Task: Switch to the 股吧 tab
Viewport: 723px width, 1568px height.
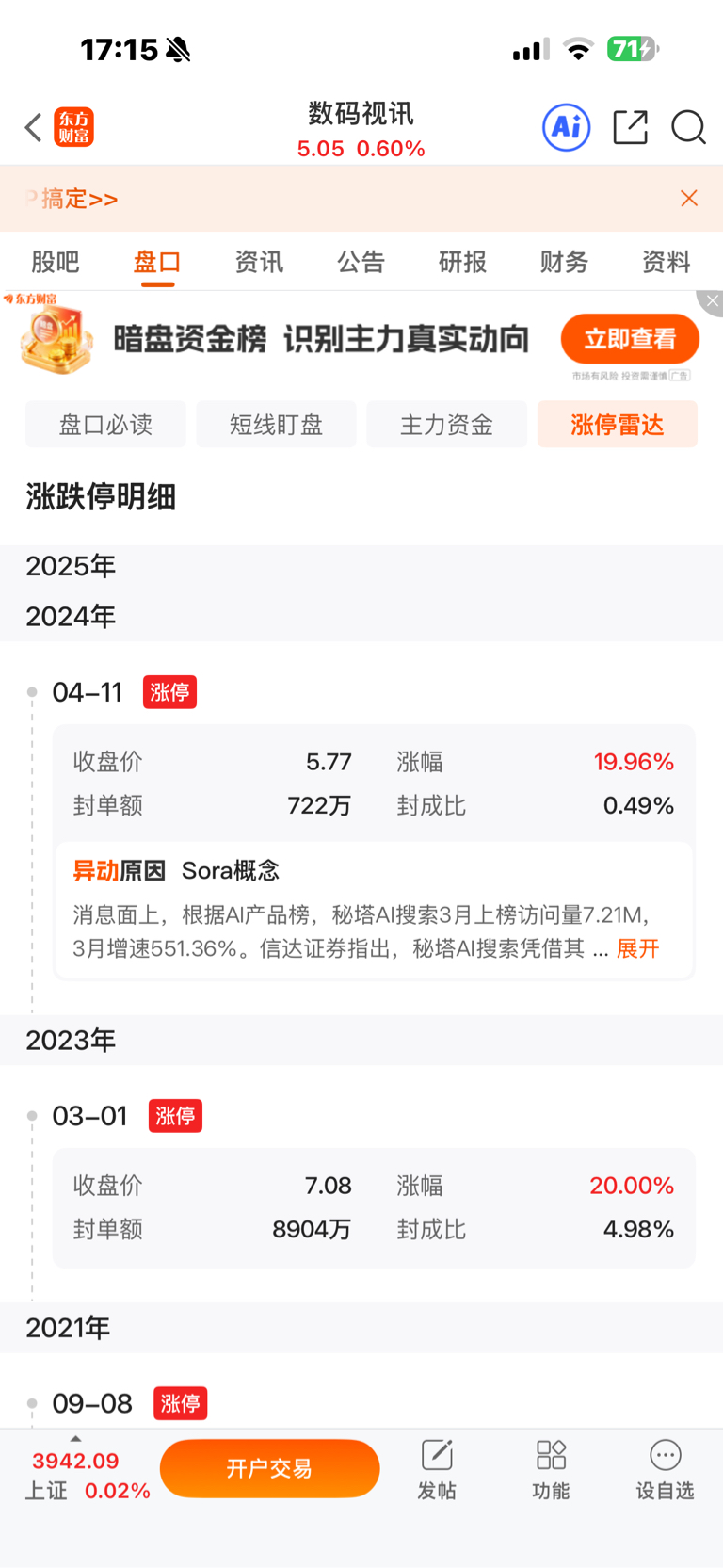Action: [56, 262]
